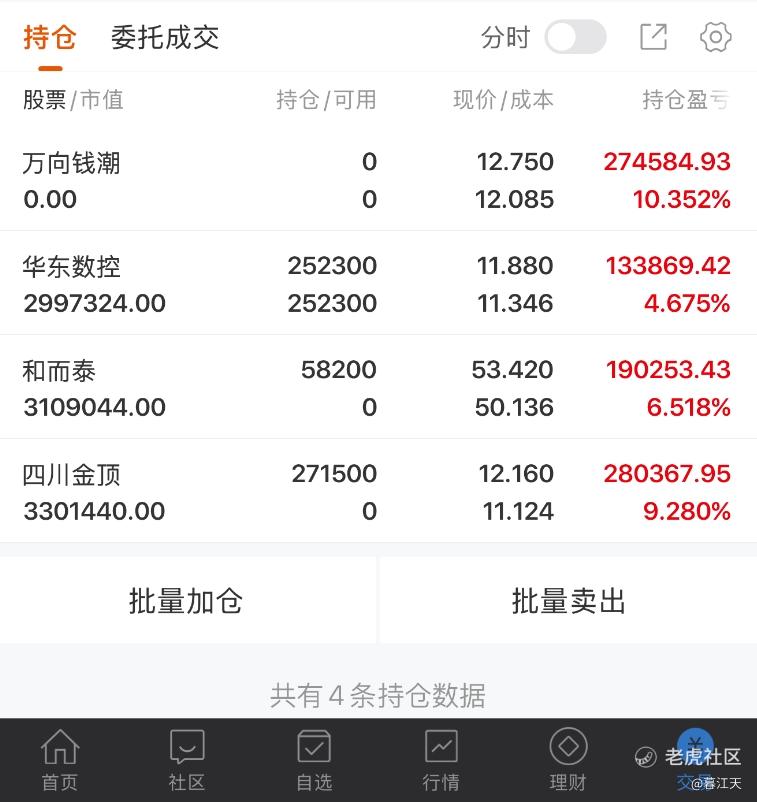The height and width of the screenshot is (802, 757).
Task: Switch to the 持仓 tab
Action: pyautogui.click(x=49, y=38)
